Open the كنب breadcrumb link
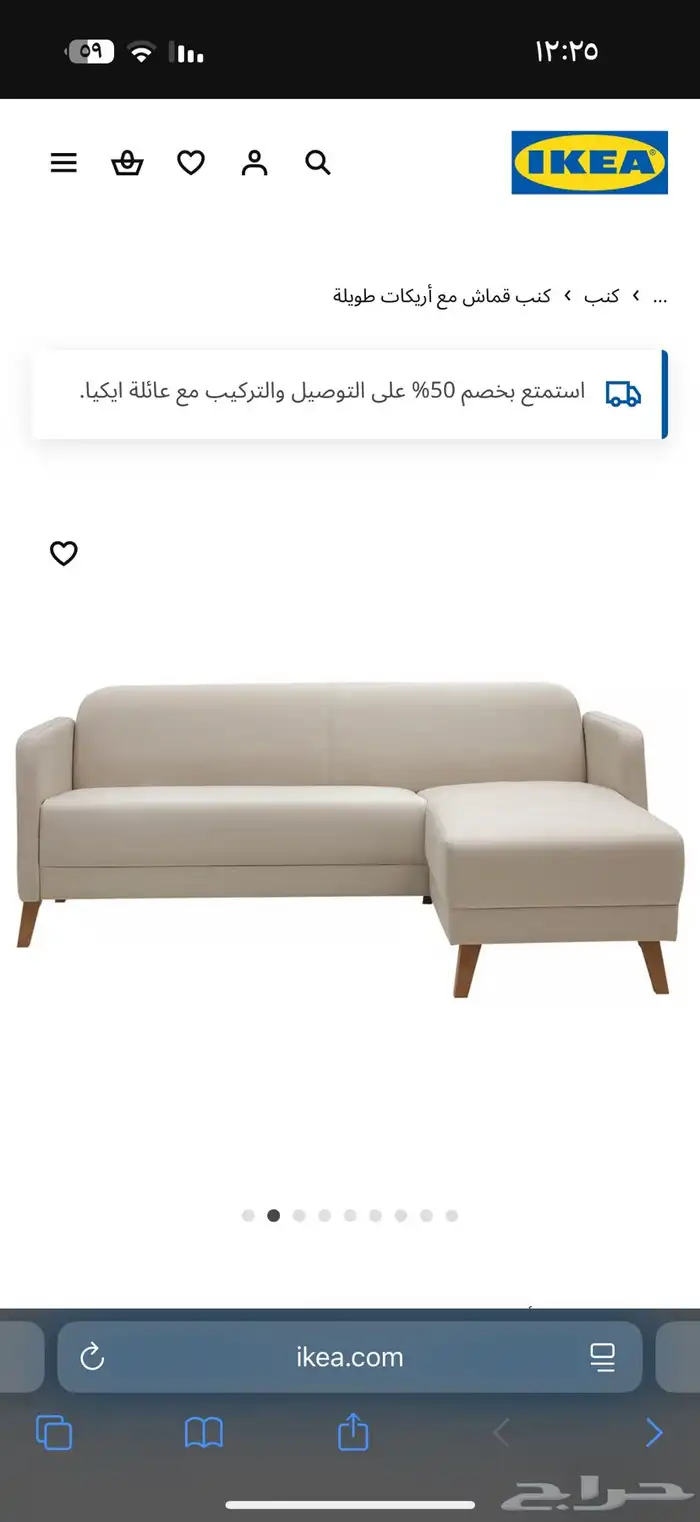 (x=602, y=296)
